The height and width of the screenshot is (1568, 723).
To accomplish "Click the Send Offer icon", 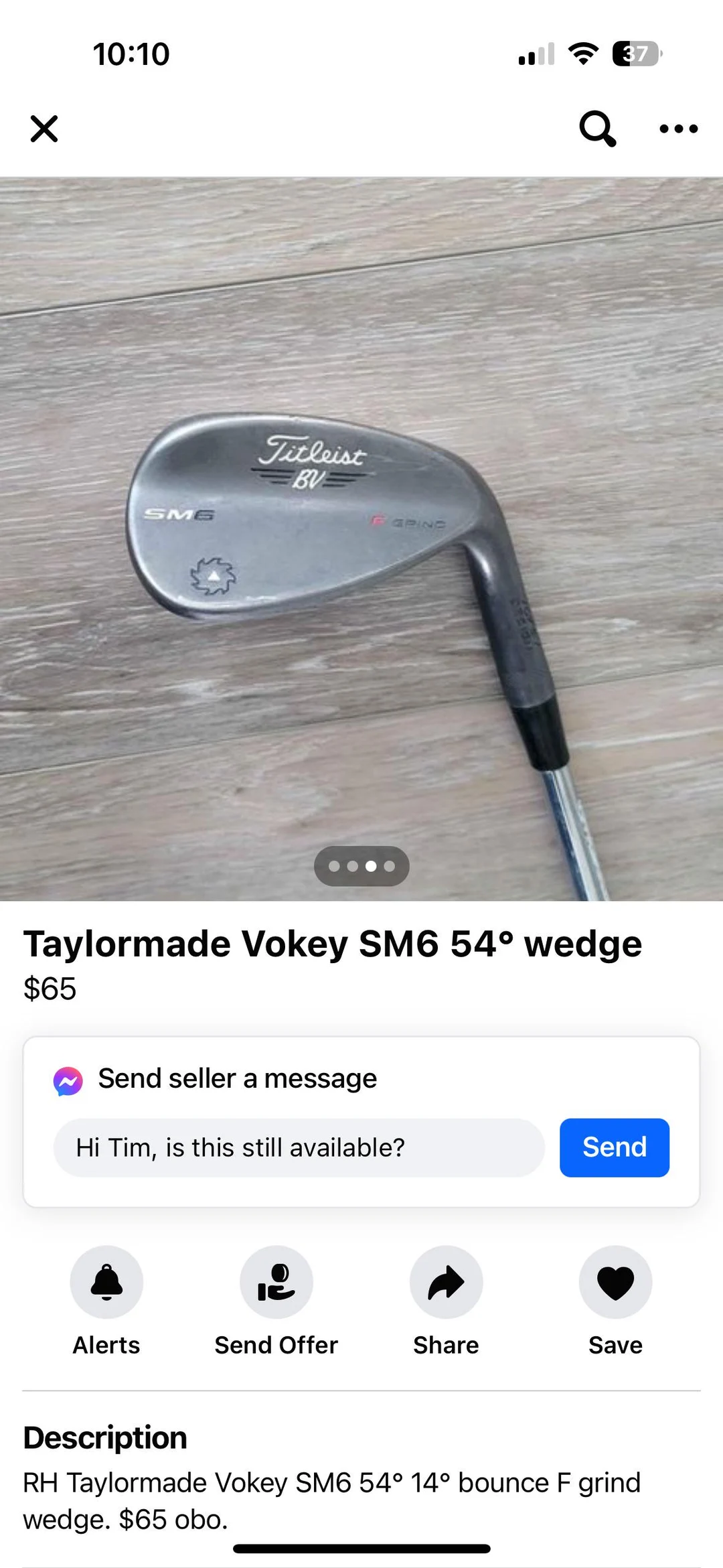I will click(276, 1281).
